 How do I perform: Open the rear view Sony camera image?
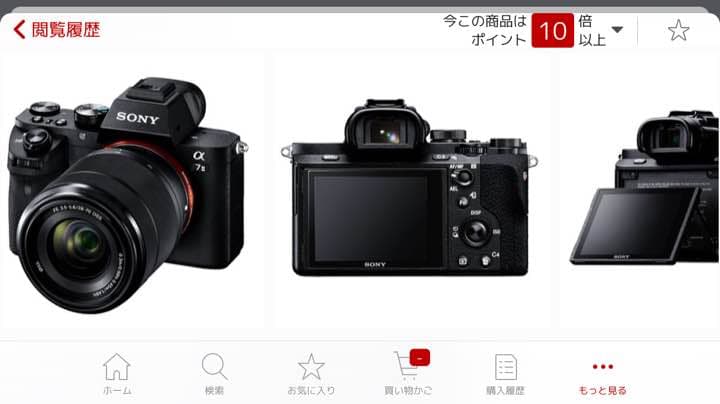coord(410,190)
